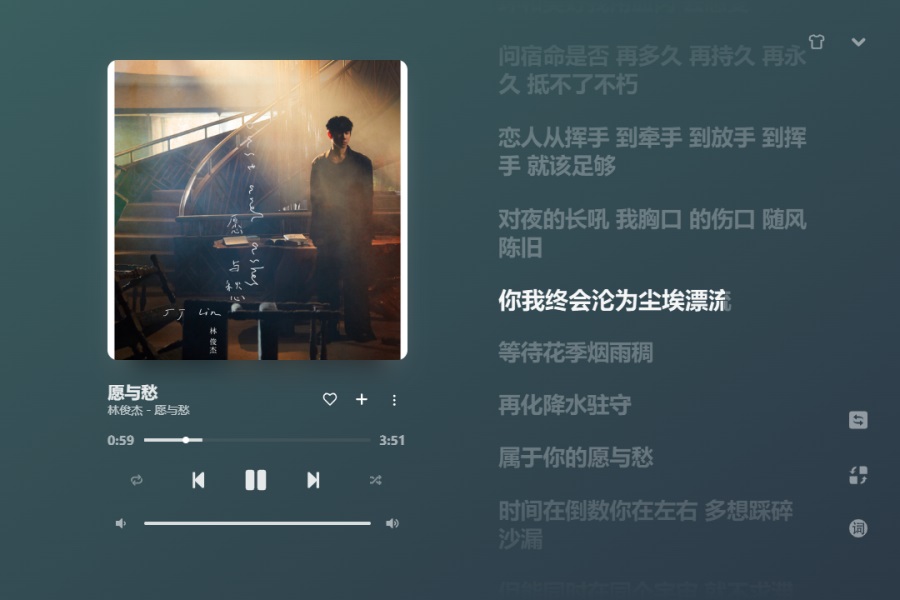The height and width of the screenshot is (600, 900).
Task: Go back to the previous track
Action: 198,480
